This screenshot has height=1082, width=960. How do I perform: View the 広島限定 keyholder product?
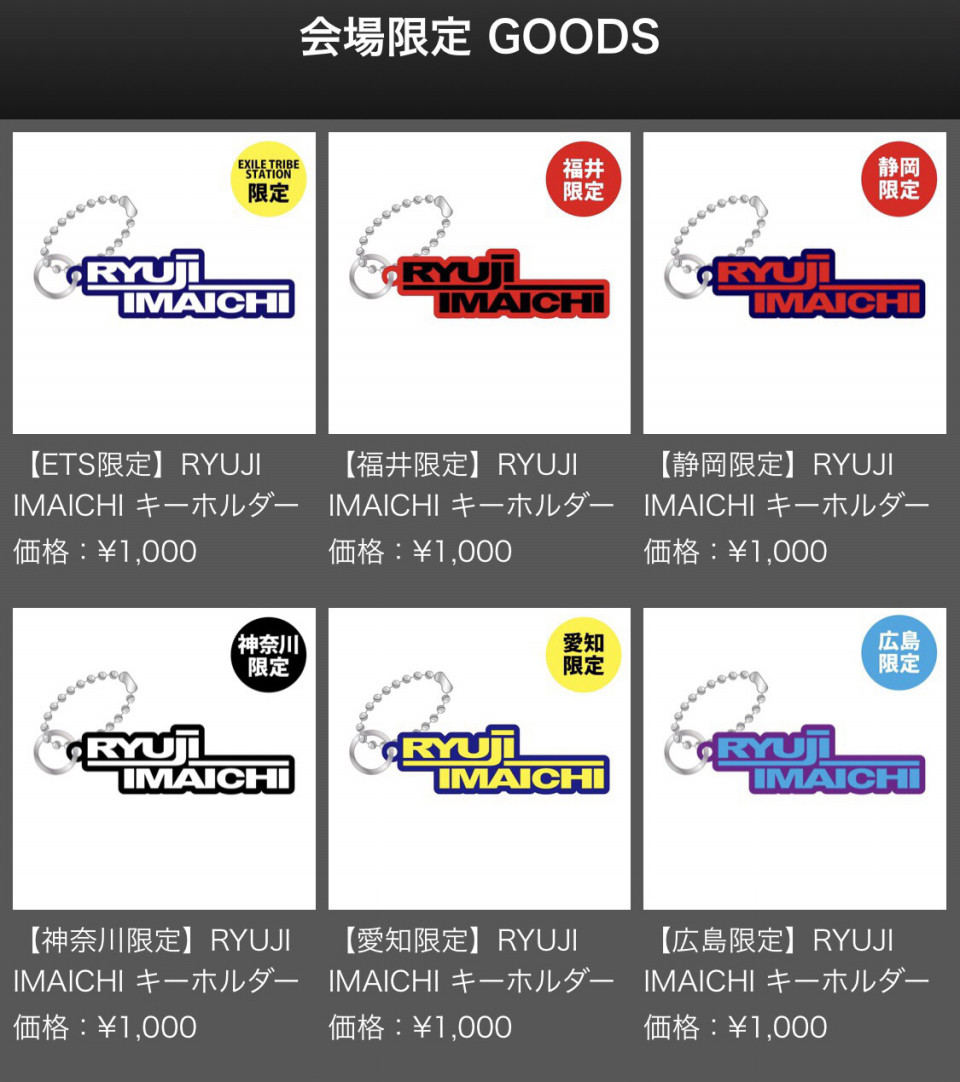(x=794, y=758)
